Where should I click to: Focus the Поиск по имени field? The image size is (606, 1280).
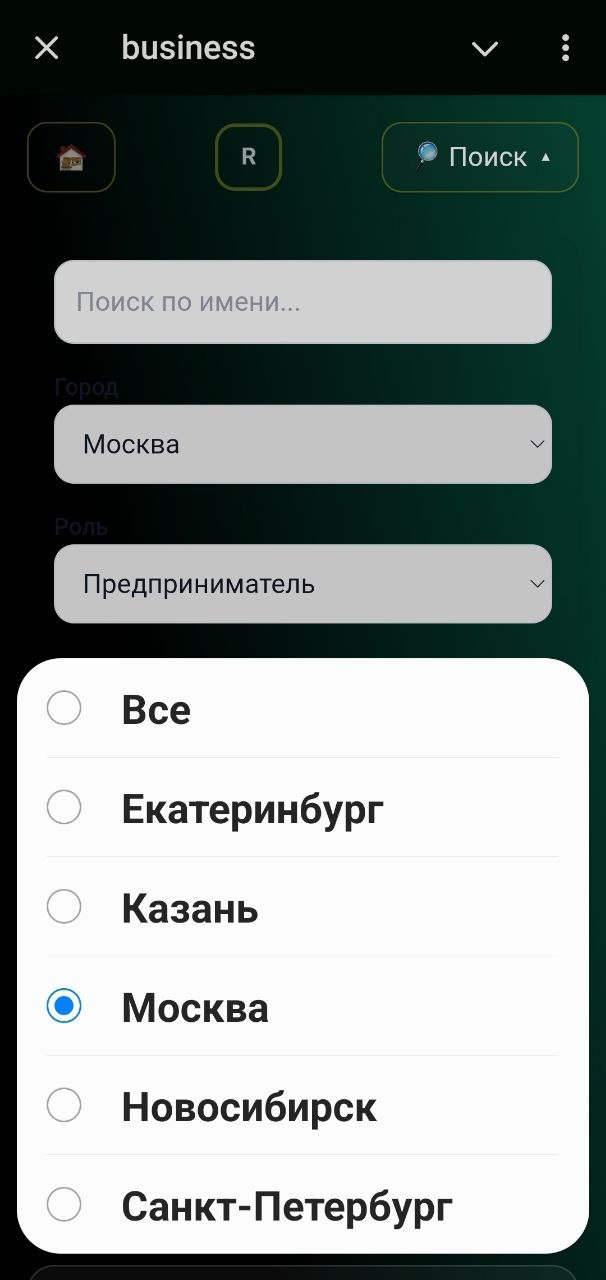pos(302,302)
